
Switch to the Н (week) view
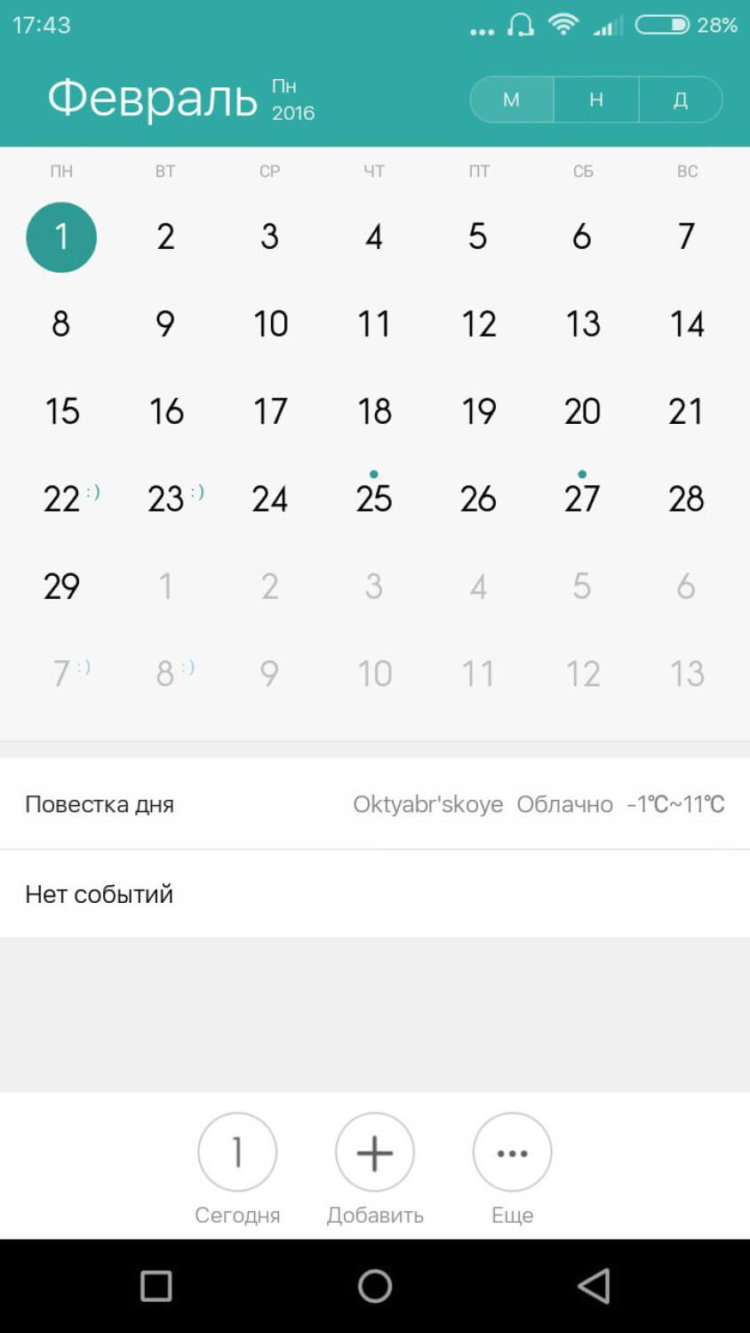(595, 99)
